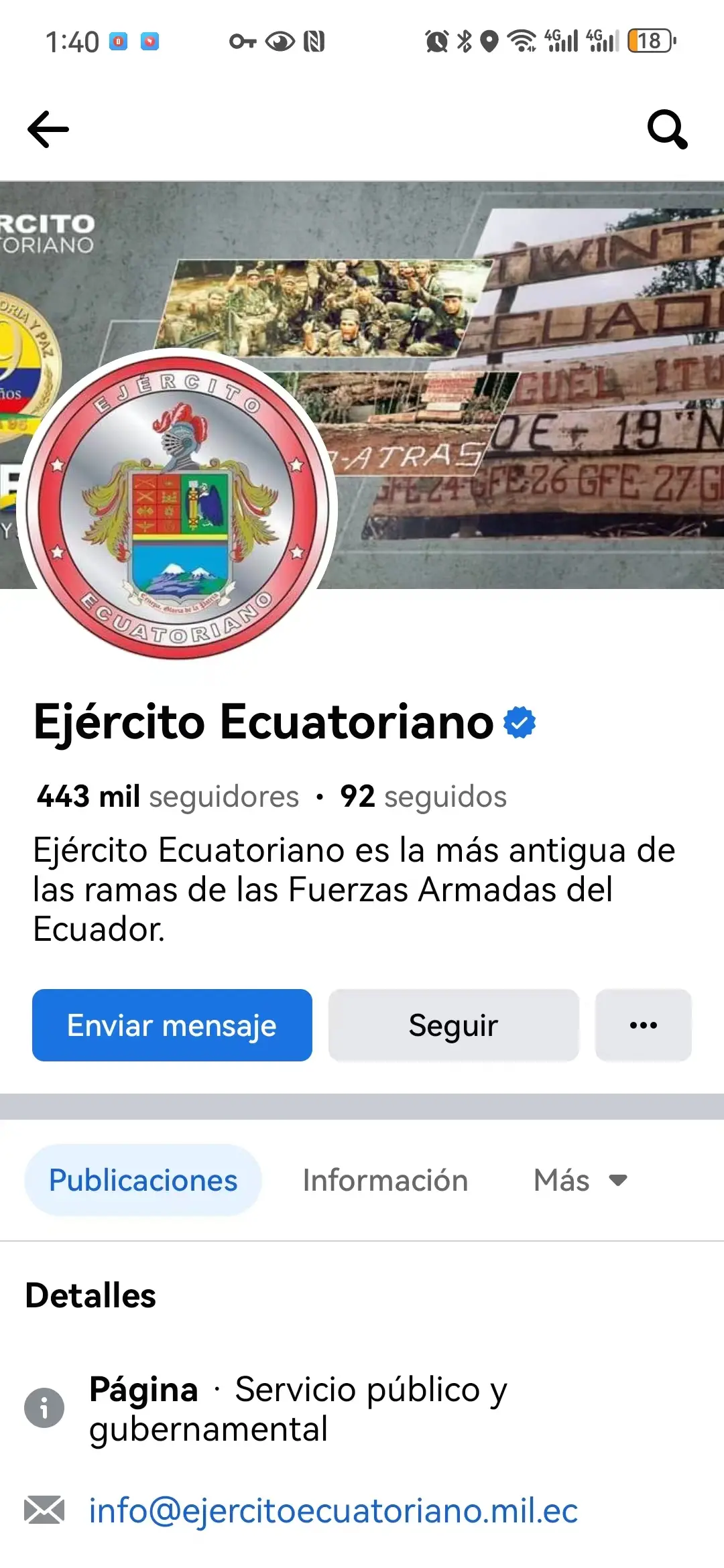Open the three-dot more options button
724x1568 pixels.
tap(643, 1025)
